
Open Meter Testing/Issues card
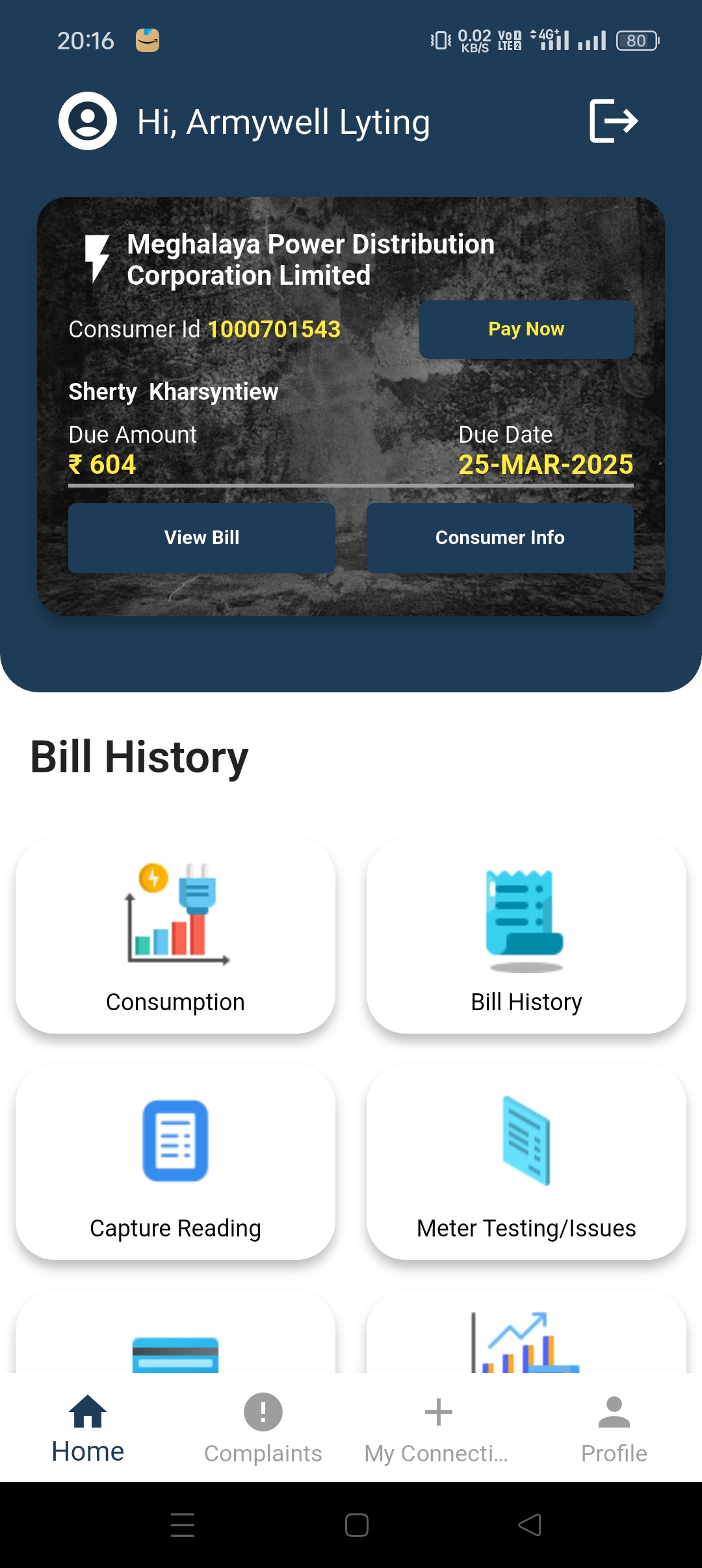(526, 1162)
